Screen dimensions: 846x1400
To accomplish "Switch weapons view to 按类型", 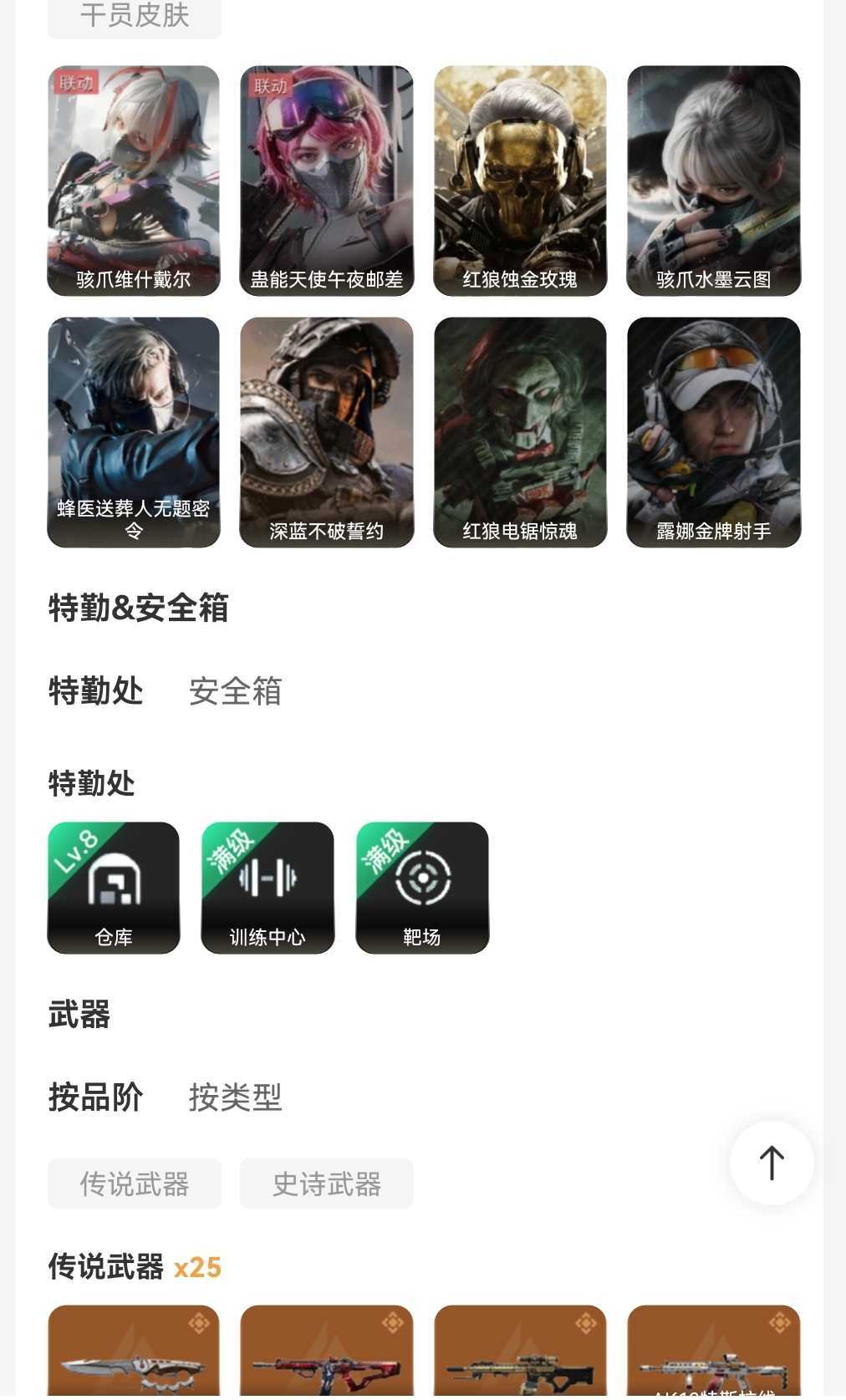I will (236, 1098).
